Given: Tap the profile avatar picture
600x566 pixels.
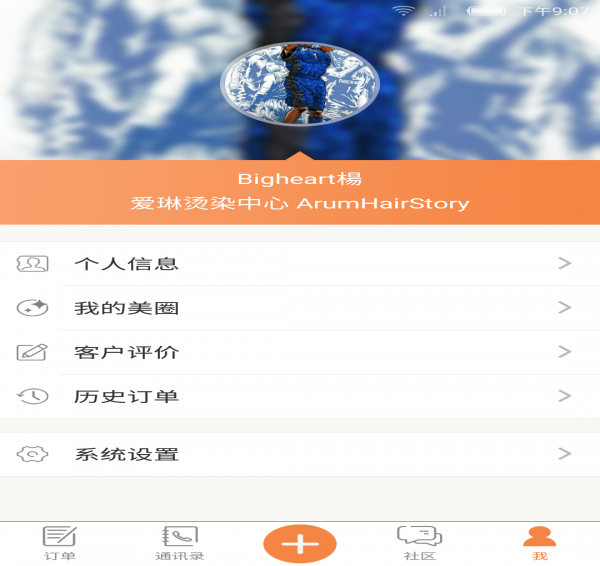Looking at the screenshot, I should click(299, 83).
